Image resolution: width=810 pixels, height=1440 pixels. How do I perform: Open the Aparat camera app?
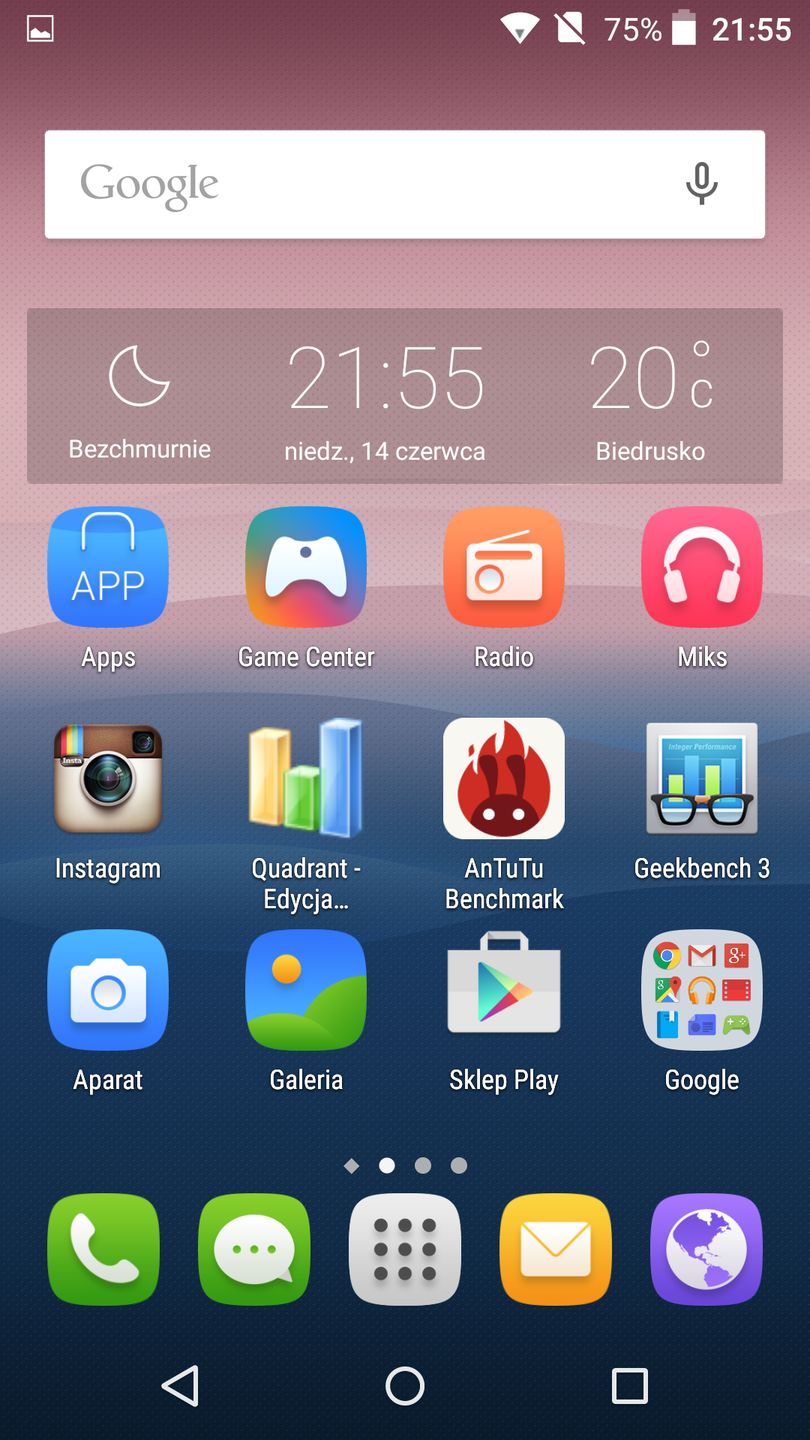[108, 991]
